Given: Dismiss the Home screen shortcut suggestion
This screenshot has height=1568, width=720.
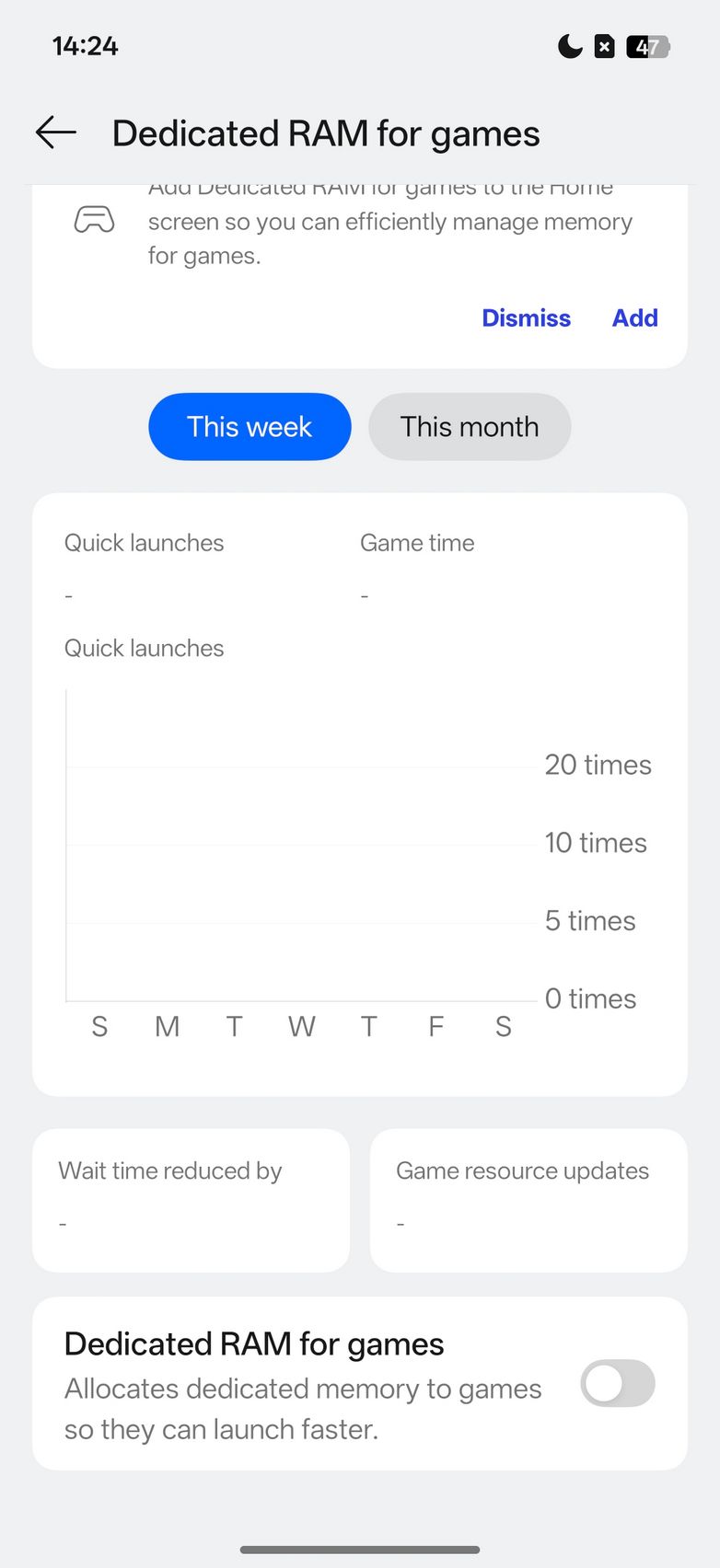Looking at the screenshot, I should coord(526,318).
